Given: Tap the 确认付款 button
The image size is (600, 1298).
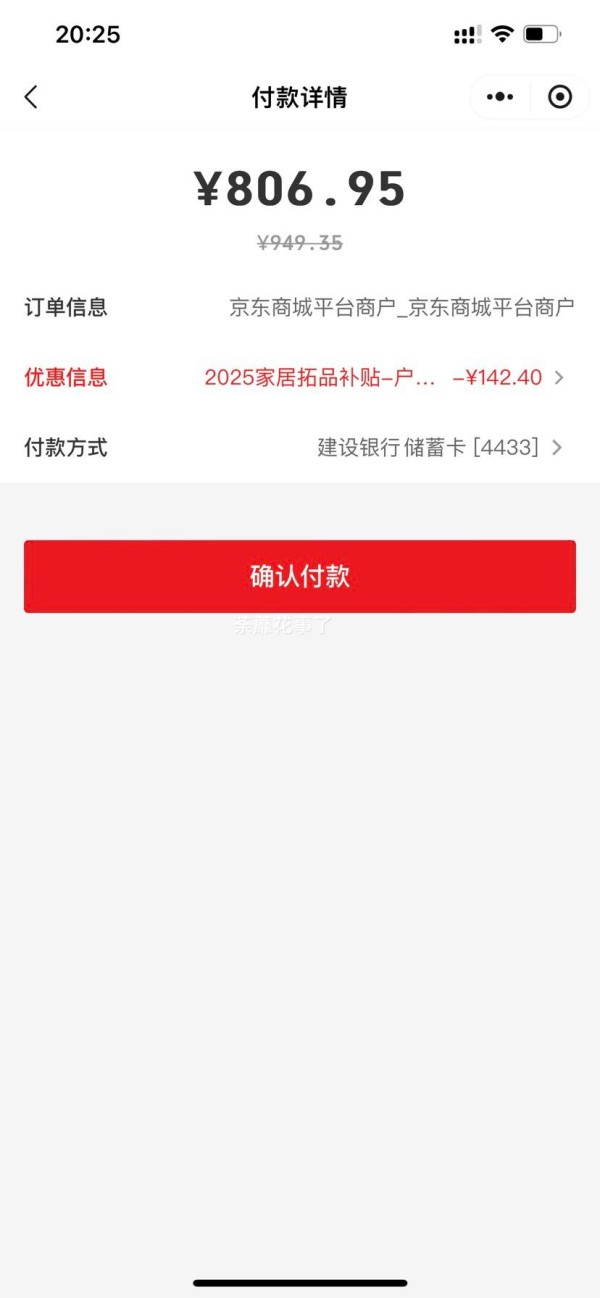Looking at the screenshot, I should coord(300,576).
